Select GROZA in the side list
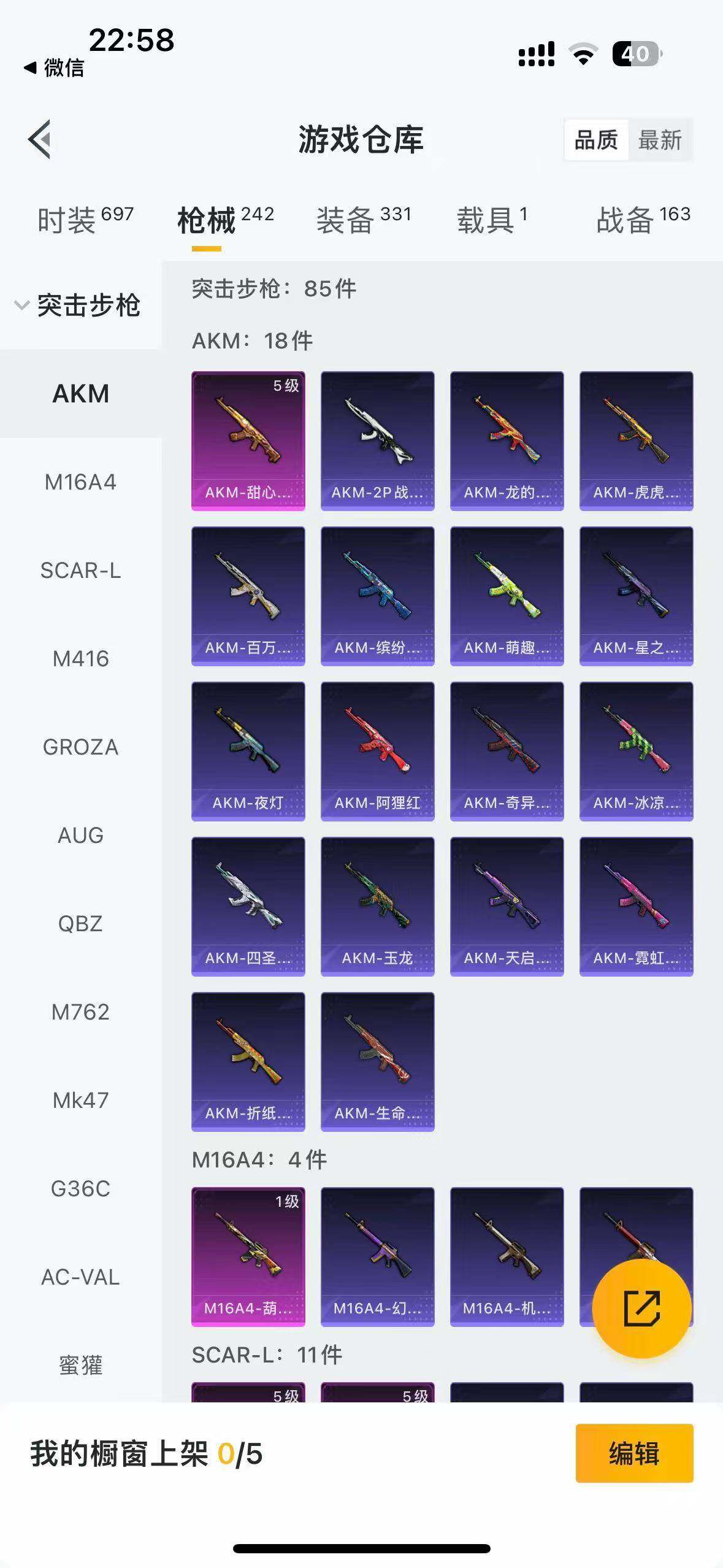 click(80, 747)
